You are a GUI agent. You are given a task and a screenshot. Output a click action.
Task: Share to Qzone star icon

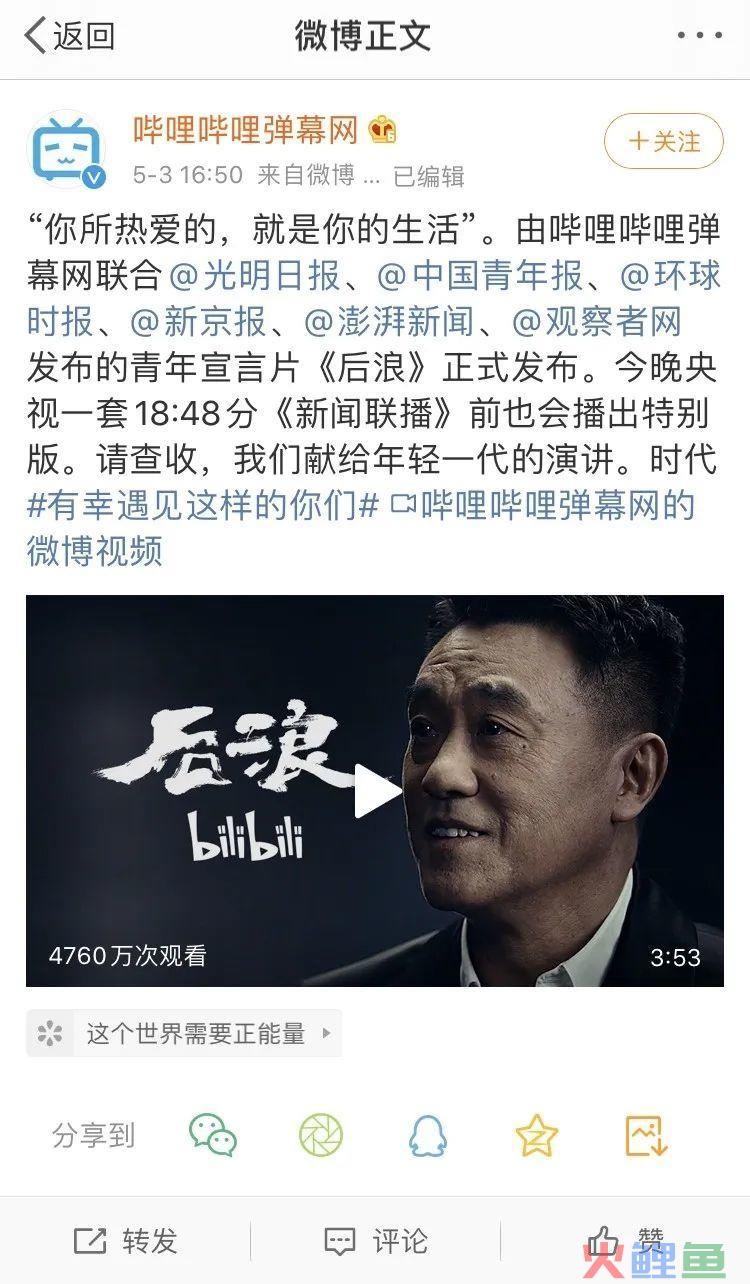pyautogui.click(x=536, y=1136)
